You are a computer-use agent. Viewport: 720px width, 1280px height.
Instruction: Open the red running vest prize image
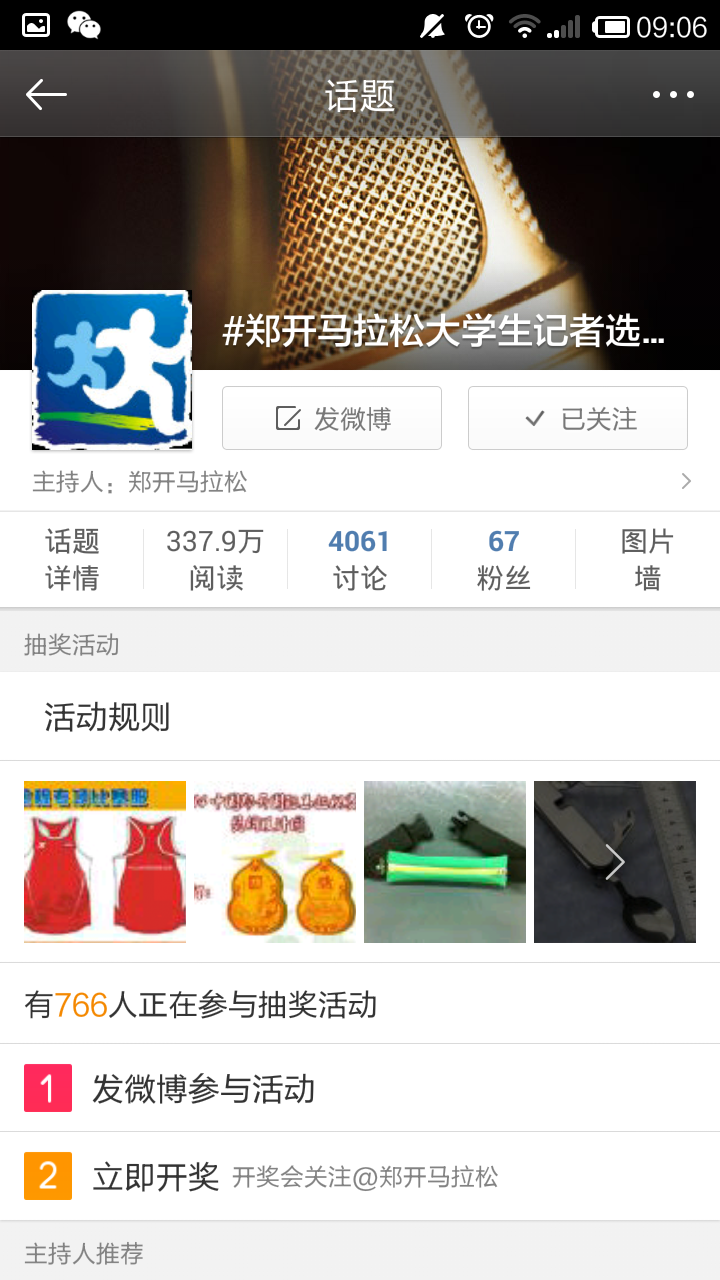click(105, 862)
